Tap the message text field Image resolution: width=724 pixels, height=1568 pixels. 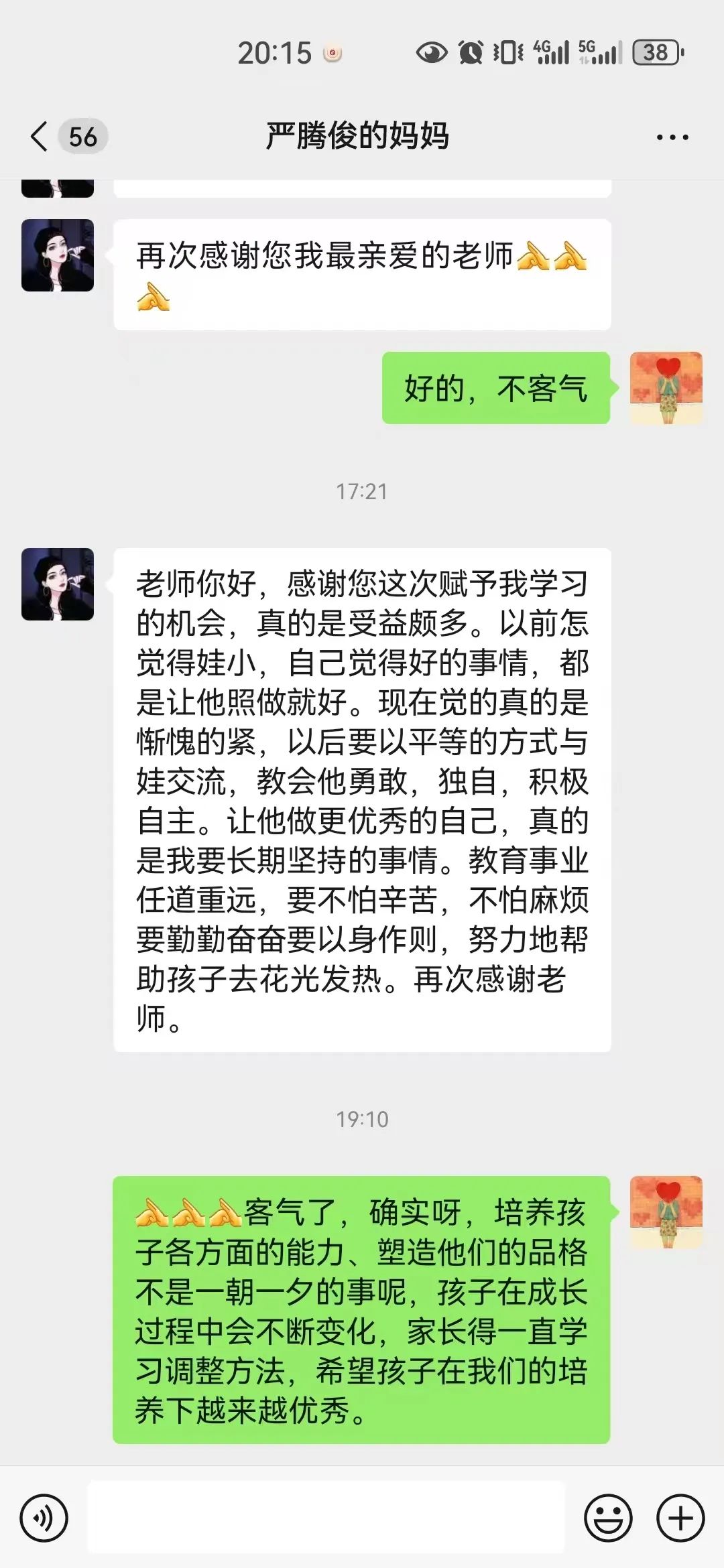326,1518
